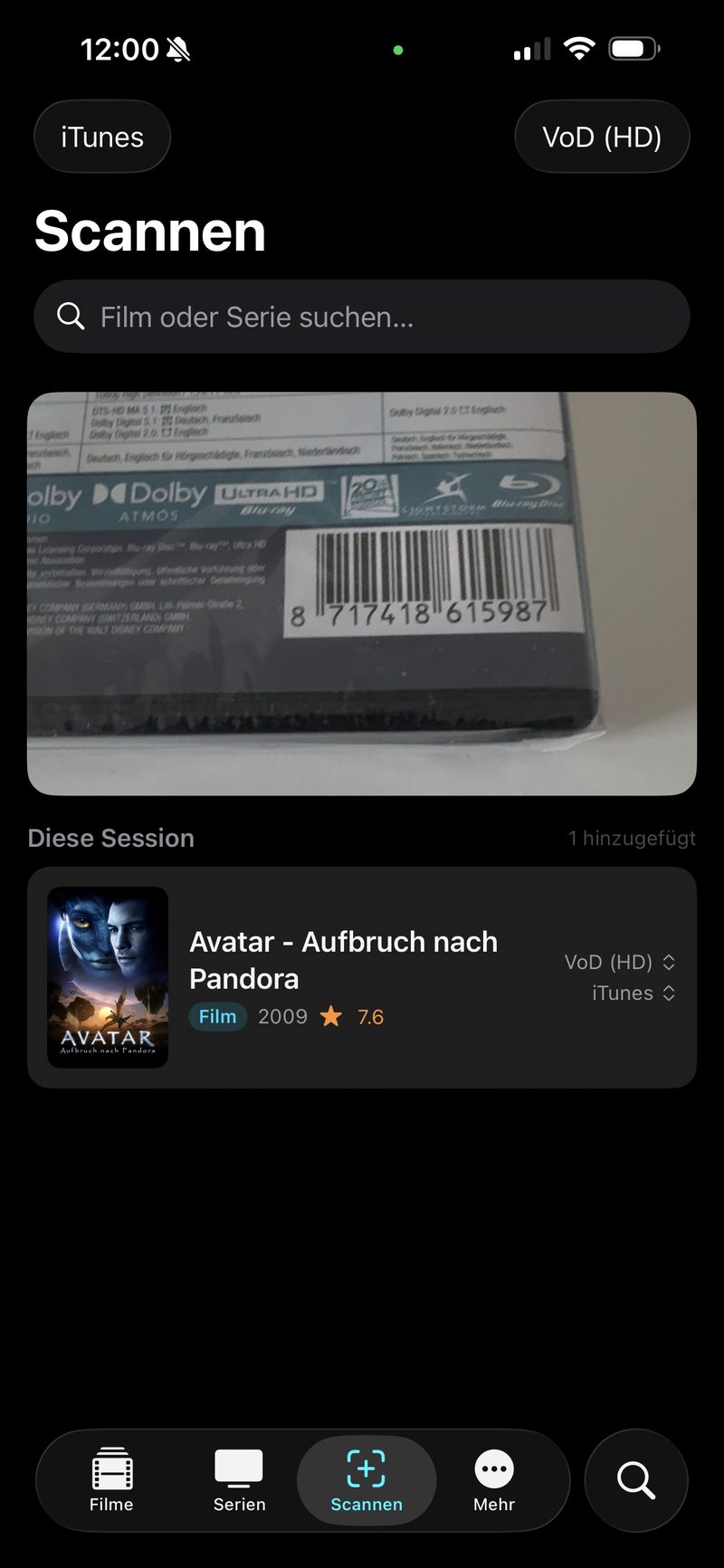Tap the Avatar movie cover thumbnail

(108, 975)
